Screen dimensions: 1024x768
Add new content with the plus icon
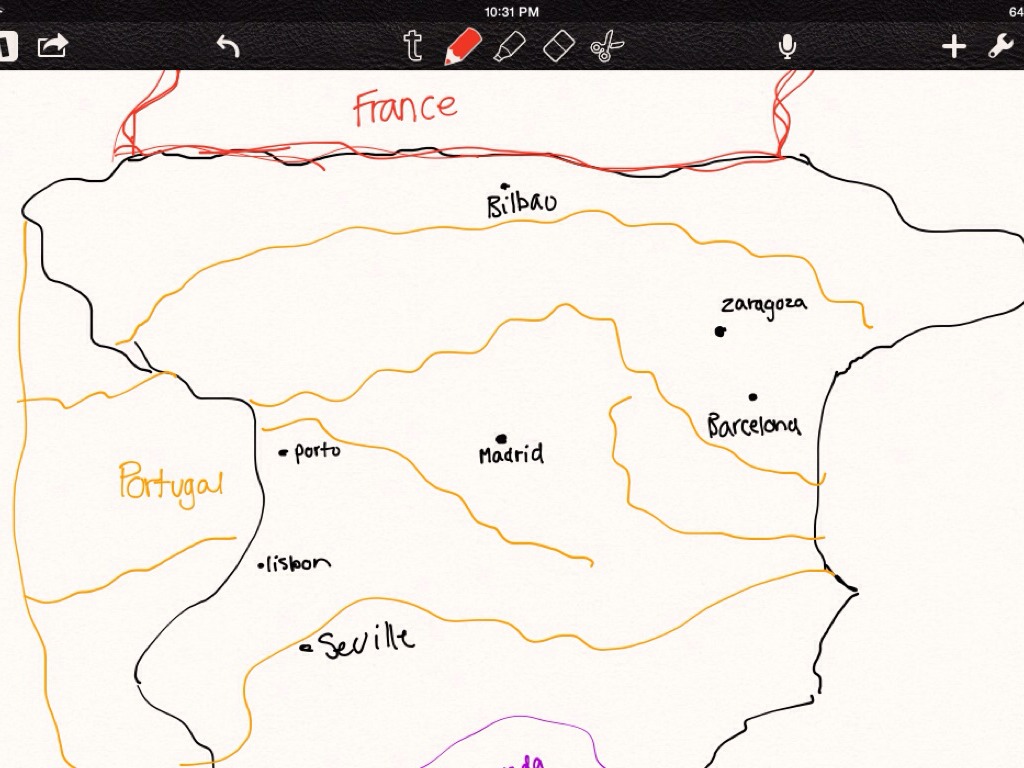point(953,46)
